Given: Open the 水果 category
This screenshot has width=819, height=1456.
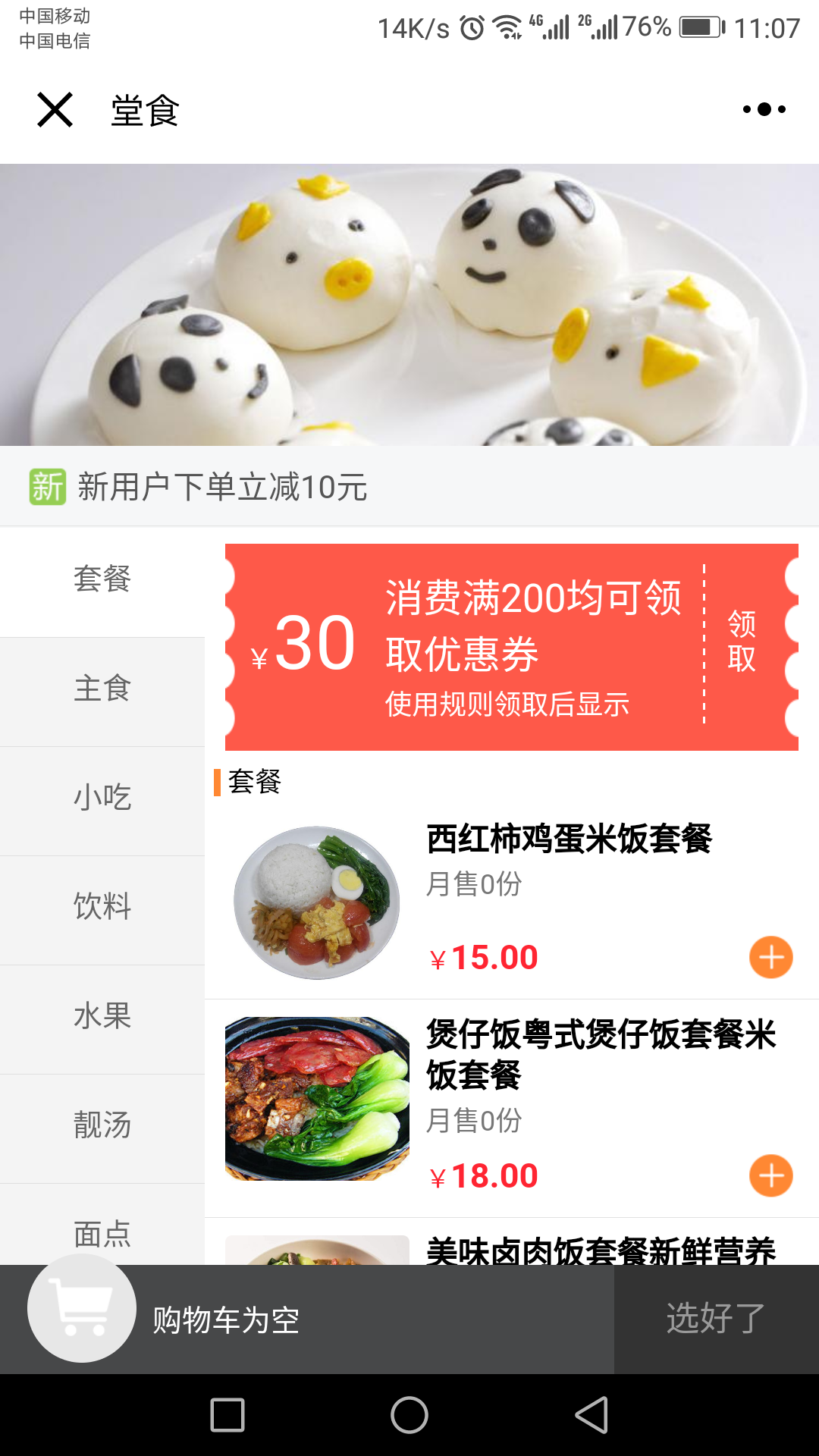Looking at the screenshot, I should pos(102,1016).
